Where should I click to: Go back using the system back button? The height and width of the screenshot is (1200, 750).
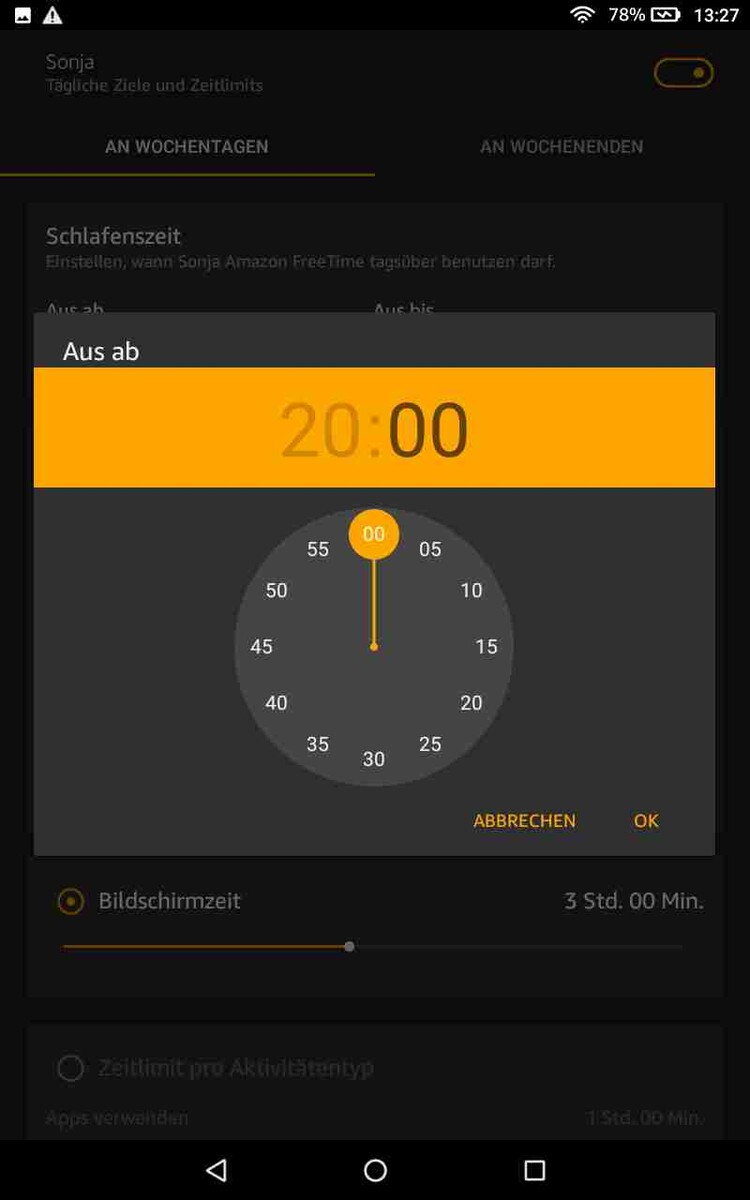pos(216,1170)
